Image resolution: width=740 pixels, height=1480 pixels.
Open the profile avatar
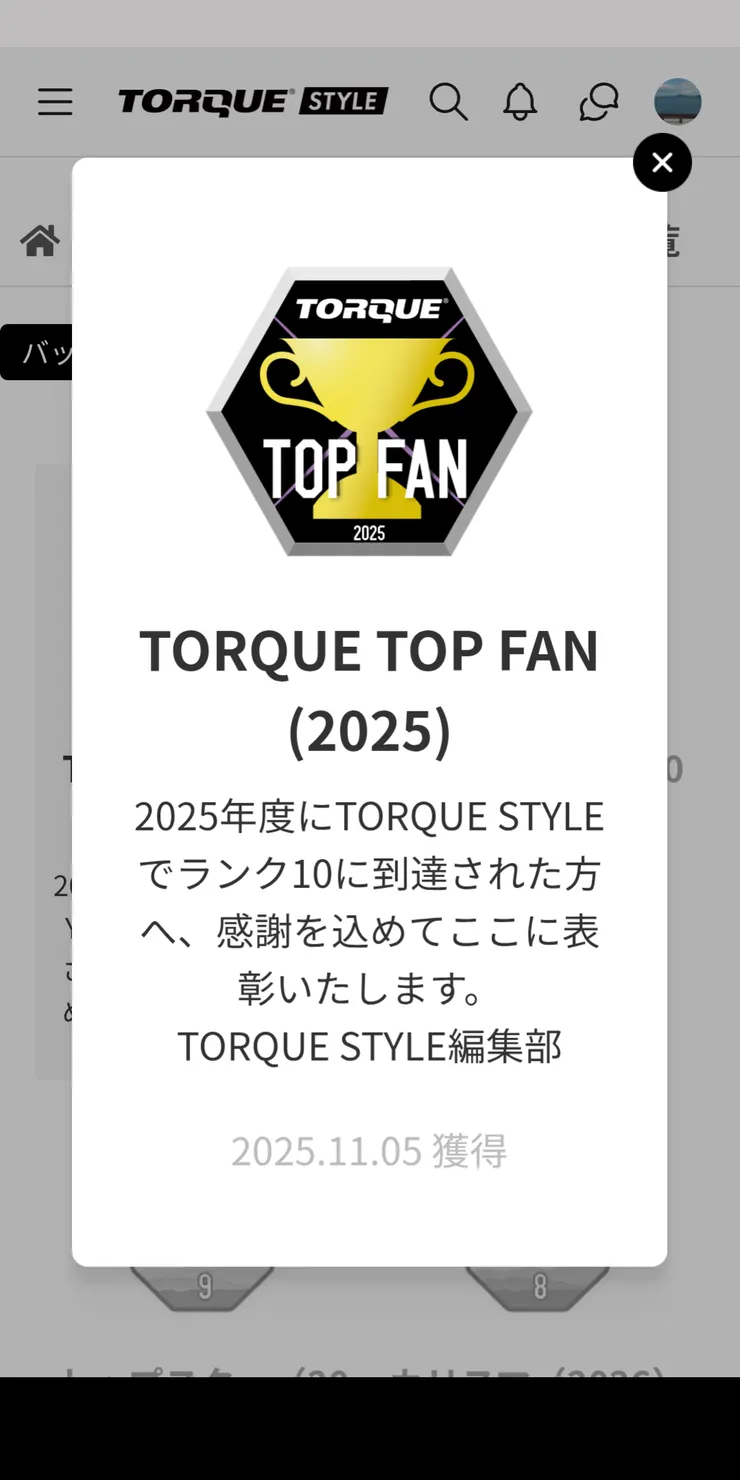[x=677, y=102]
